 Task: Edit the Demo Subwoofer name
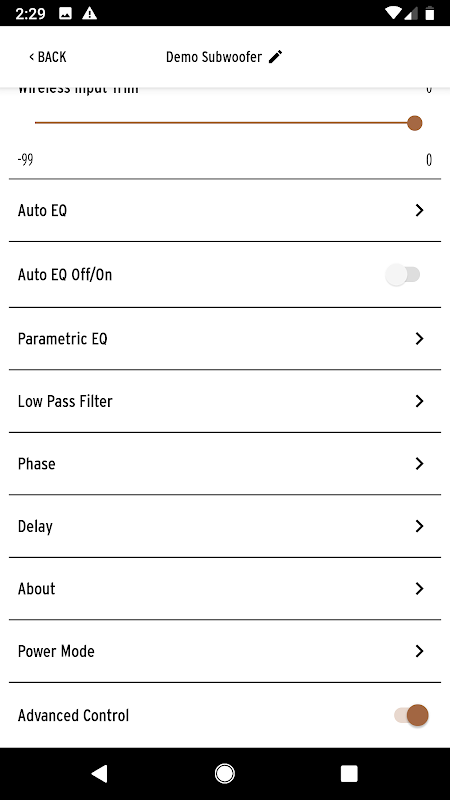pyautogui.click(x=276, y=57)
